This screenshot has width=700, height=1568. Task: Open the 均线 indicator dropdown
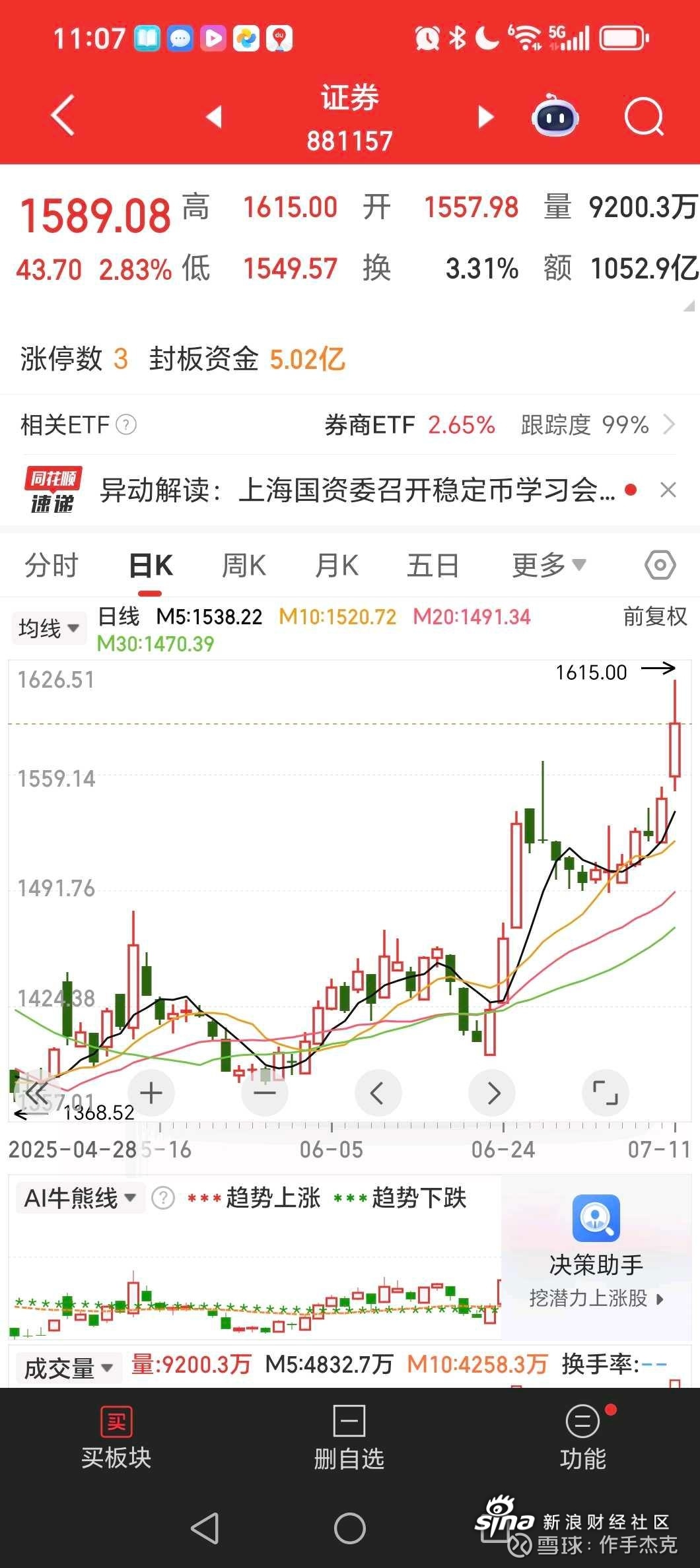click(49, 628)
